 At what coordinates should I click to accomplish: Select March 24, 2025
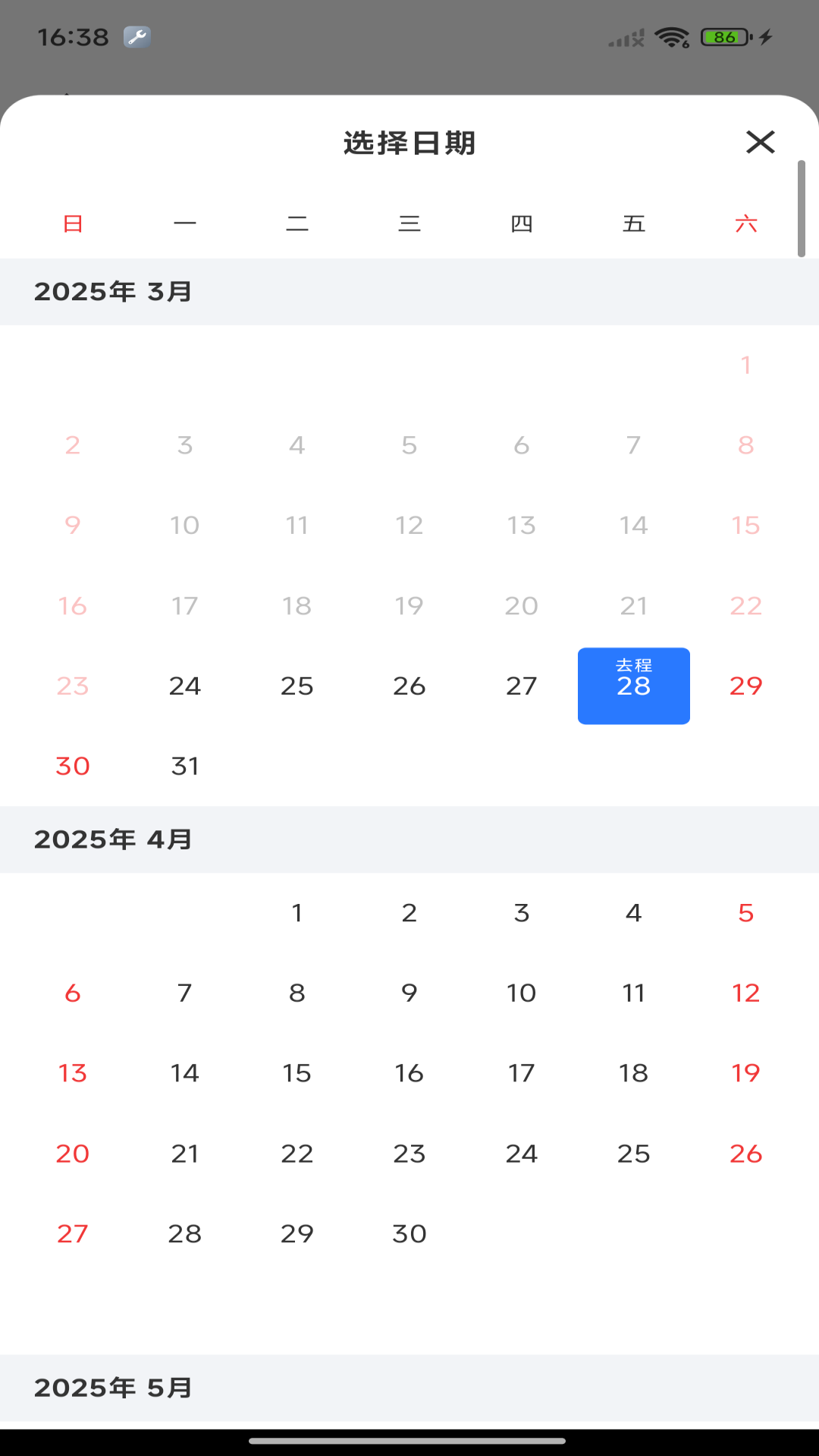click(185, 686)
